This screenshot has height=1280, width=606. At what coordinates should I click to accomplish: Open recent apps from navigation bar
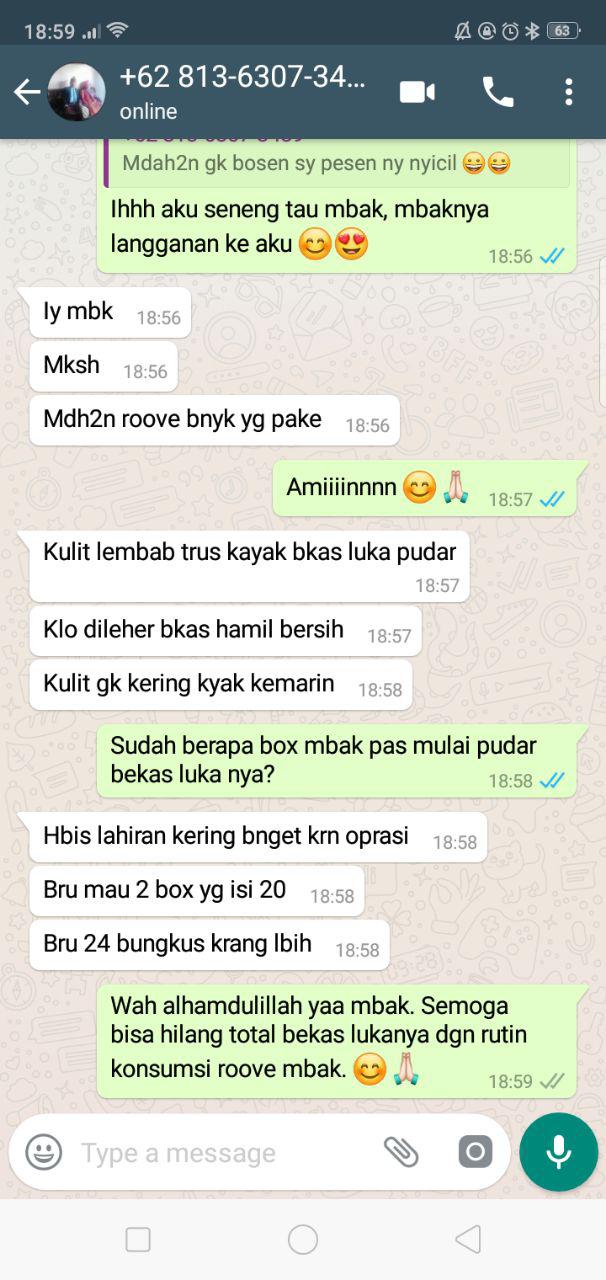138,1240
